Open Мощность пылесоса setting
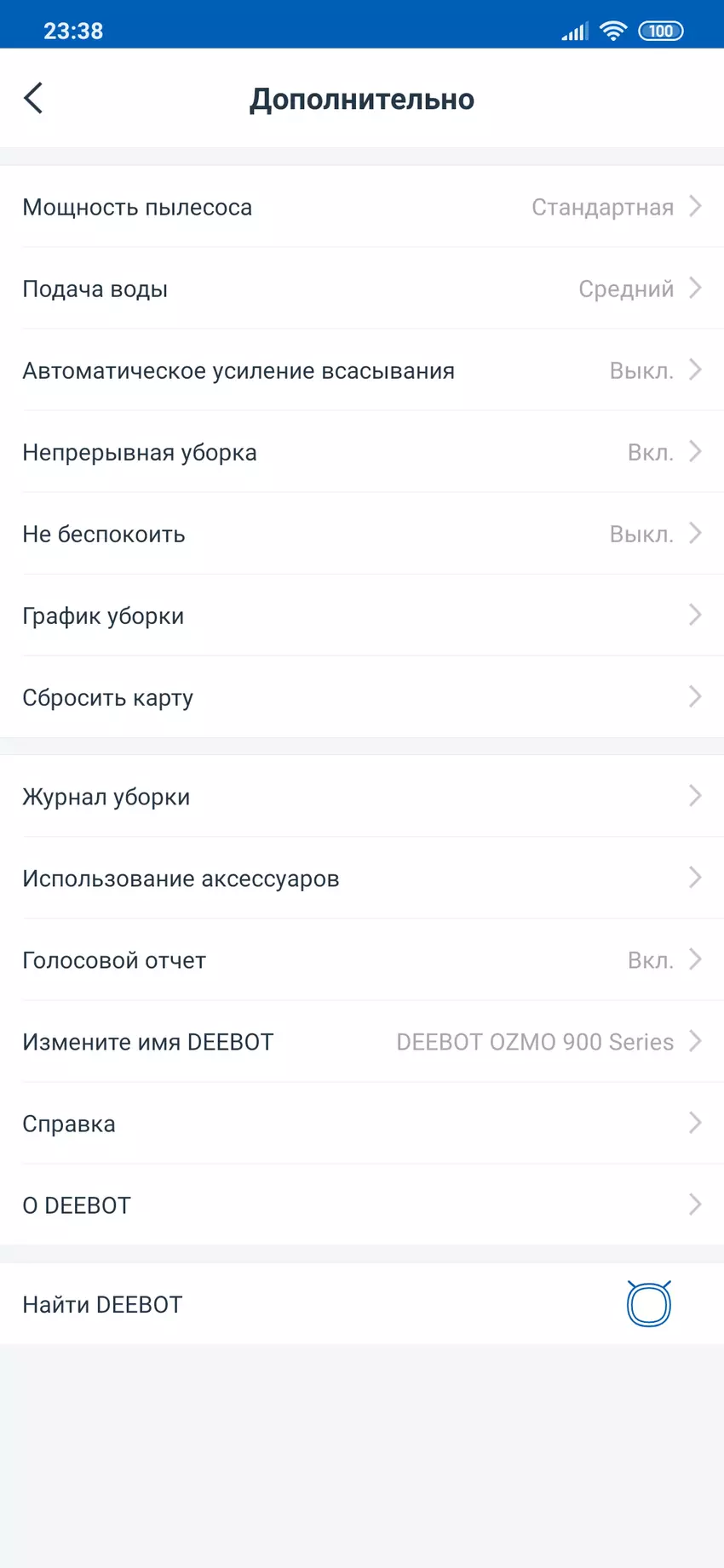This screenshot has width=724, height=1568. (362, 207)
